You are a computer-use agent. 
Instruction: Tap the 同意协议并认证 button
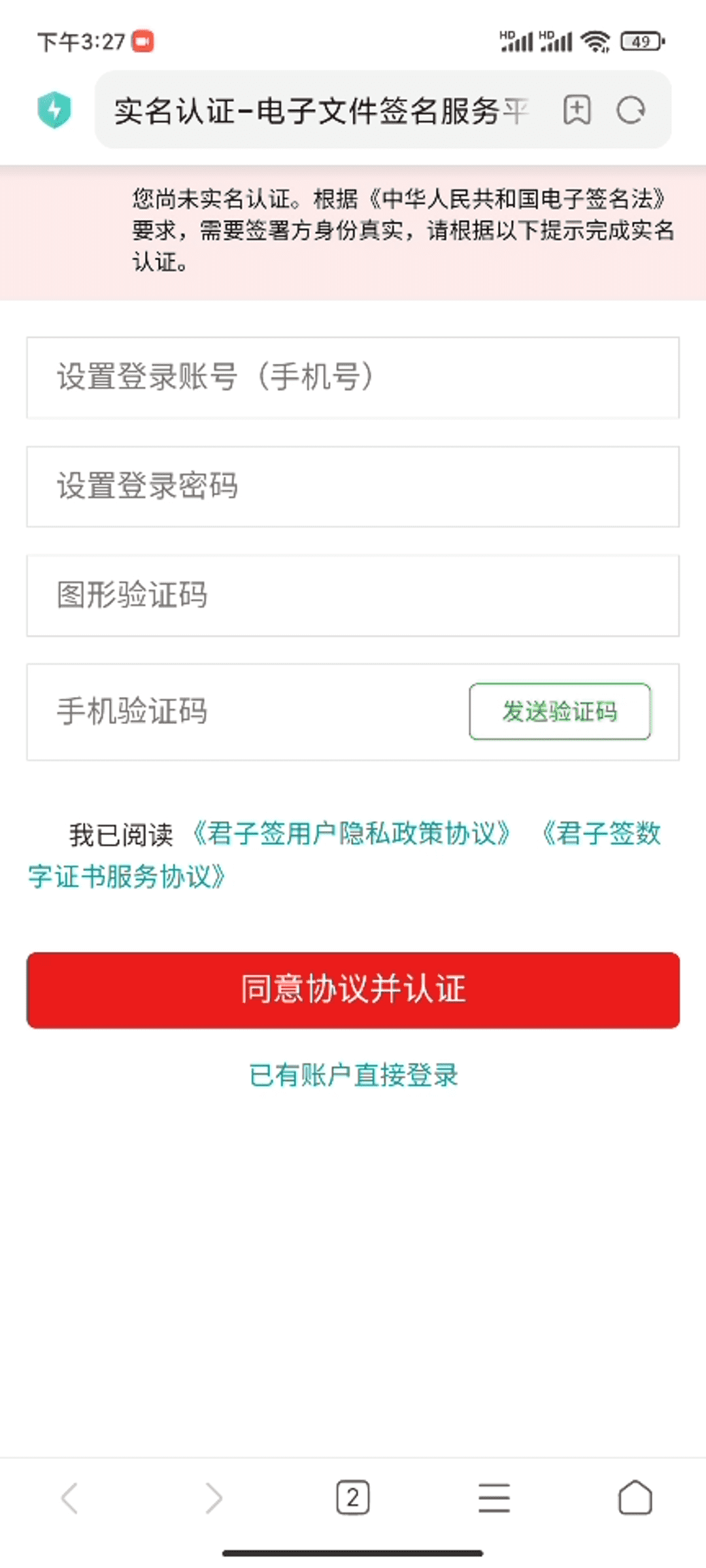(353, 990)
